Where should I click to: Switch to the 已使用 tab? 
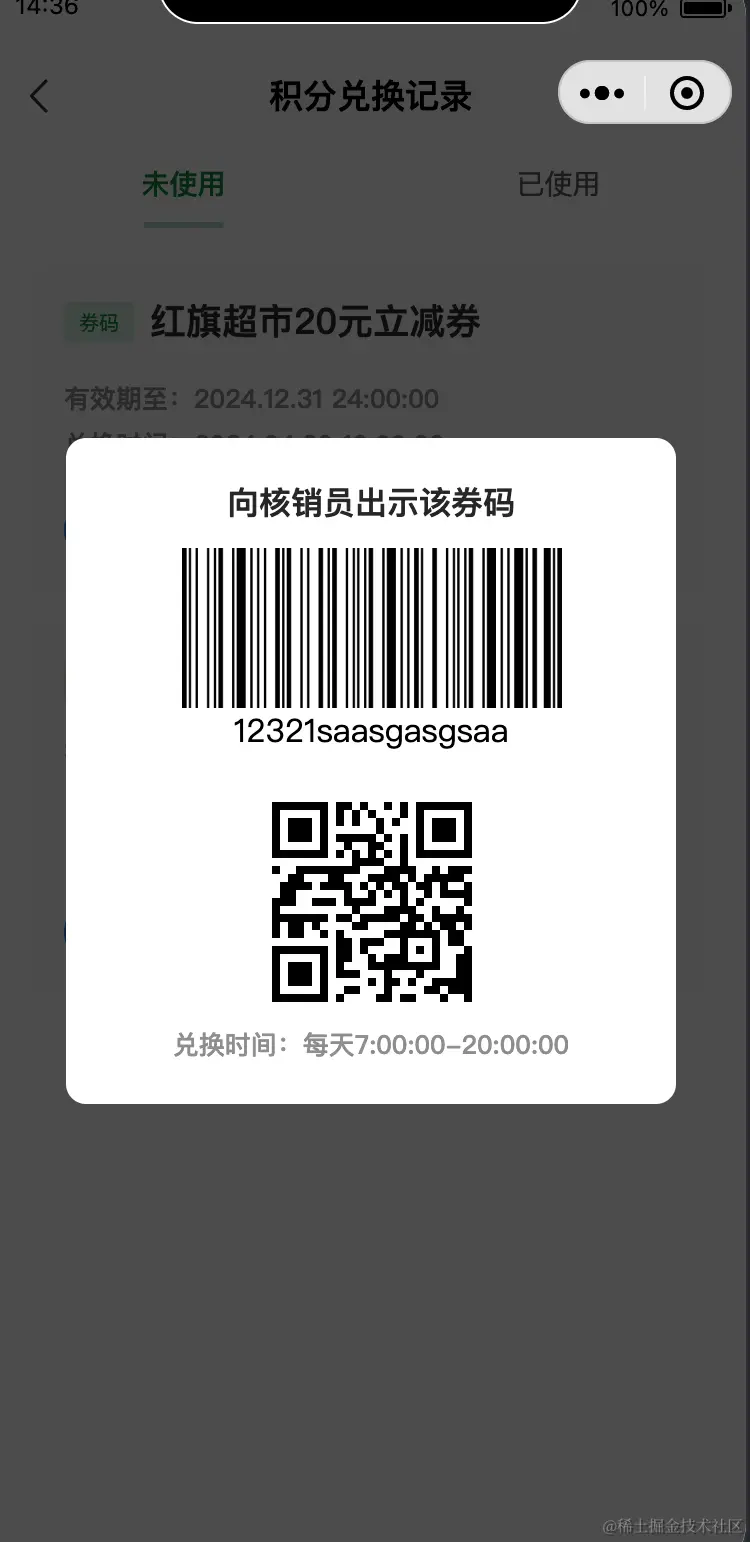[x=558, y=184]
